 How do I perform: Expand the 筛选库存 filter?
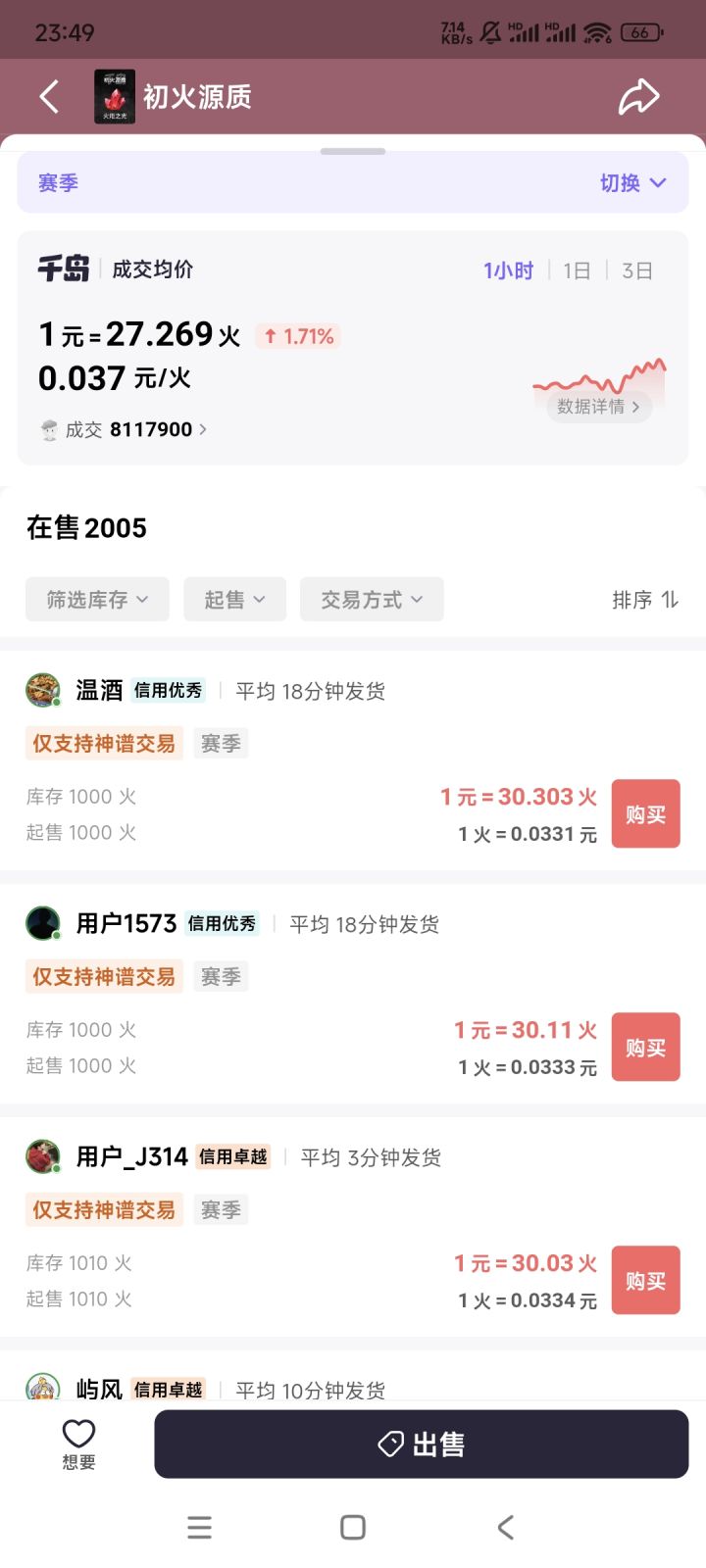pos(97,600)
